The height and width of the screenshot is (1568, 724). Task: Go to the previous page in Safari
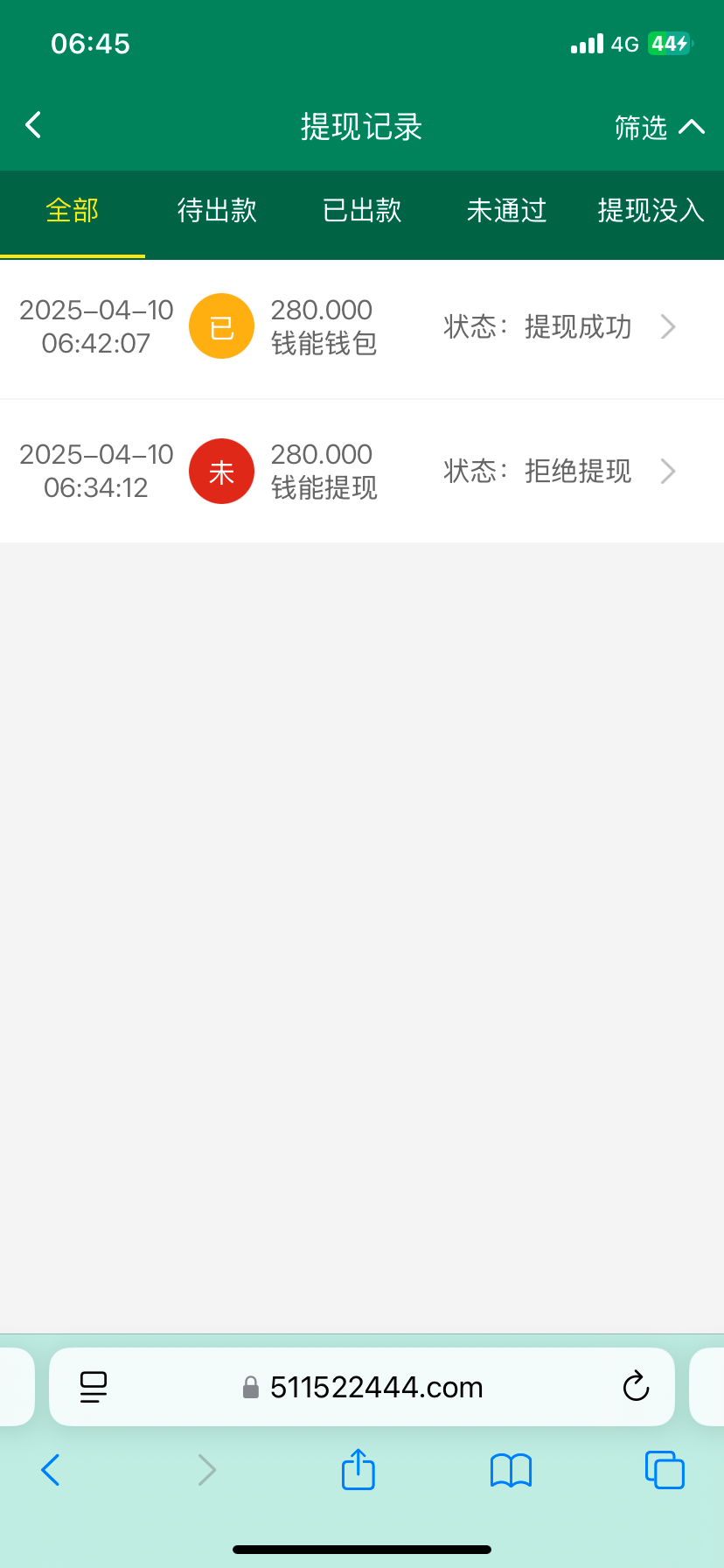coord(51,1470)
